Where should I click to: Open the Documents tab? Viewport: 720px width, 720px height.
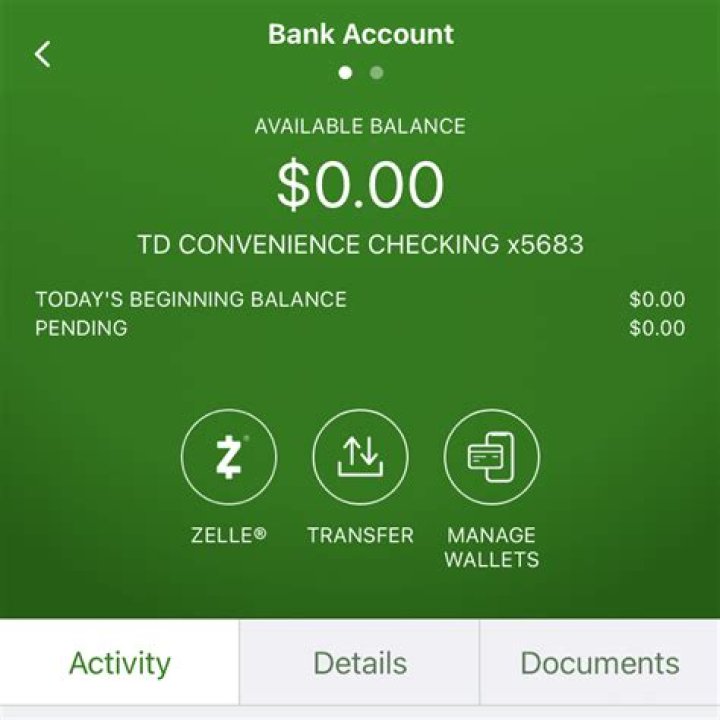coord(599,662)
